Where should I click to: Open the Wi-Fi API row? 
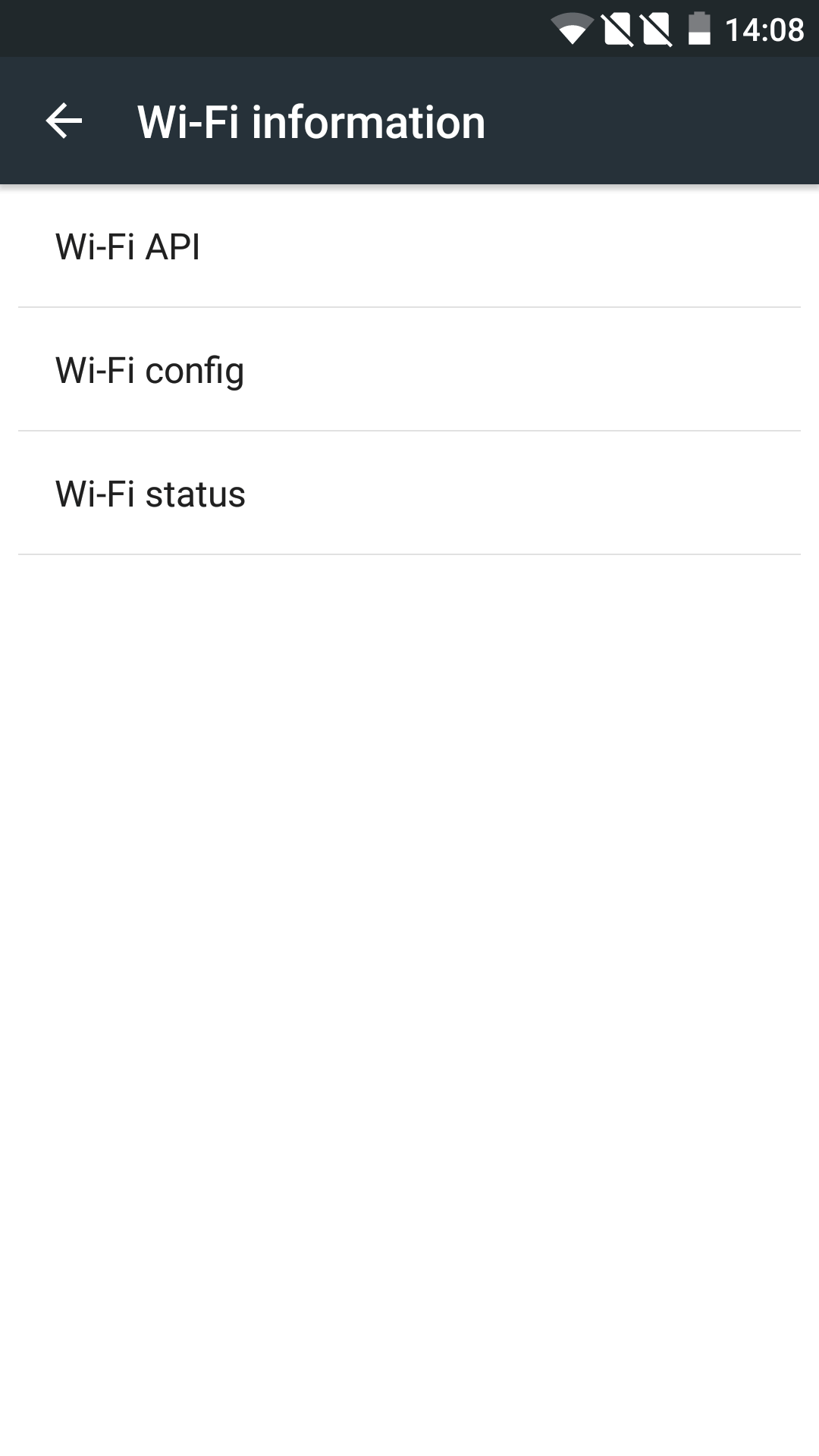(x=409, y=246)
